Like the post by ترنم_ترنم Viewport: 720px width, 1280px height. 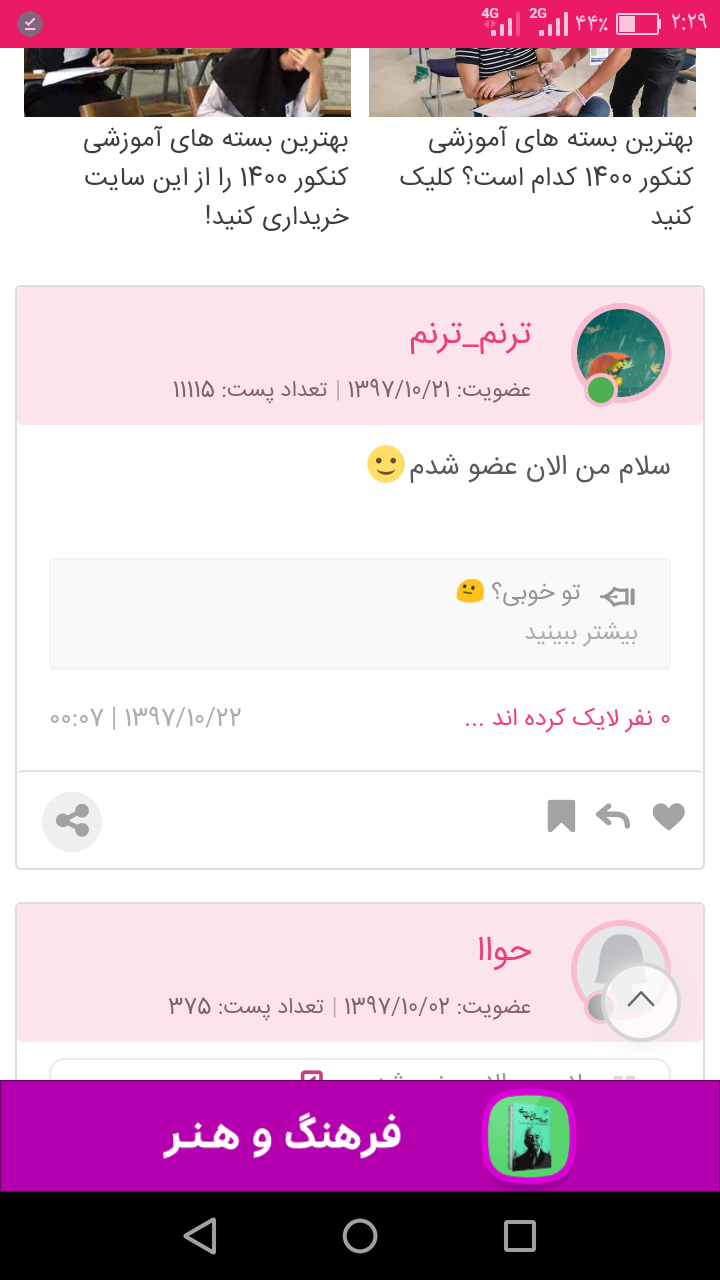[x=668, y=817]
